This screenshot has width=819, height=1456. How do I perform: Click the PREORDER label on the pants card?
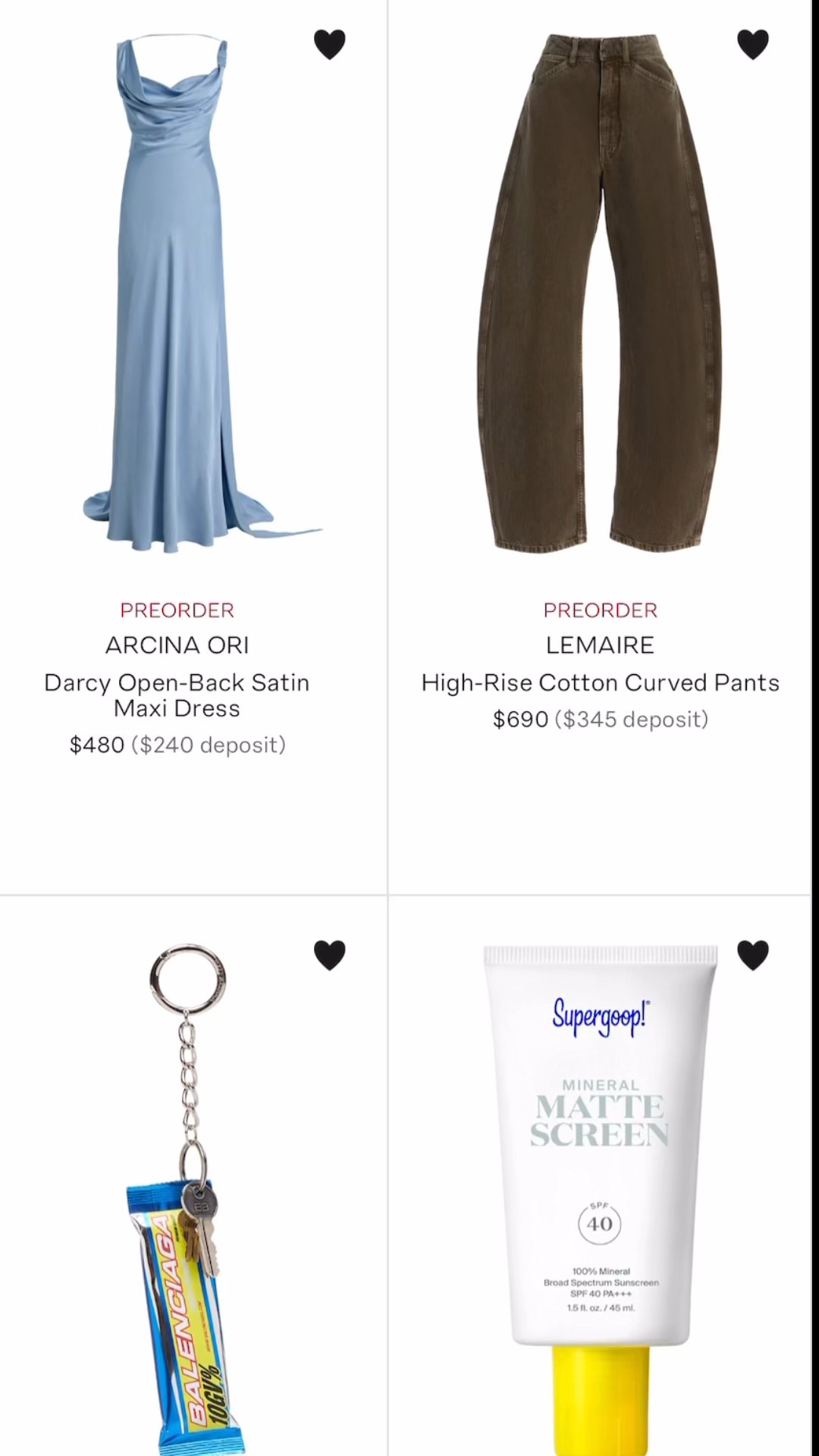[x=600, y=610]
